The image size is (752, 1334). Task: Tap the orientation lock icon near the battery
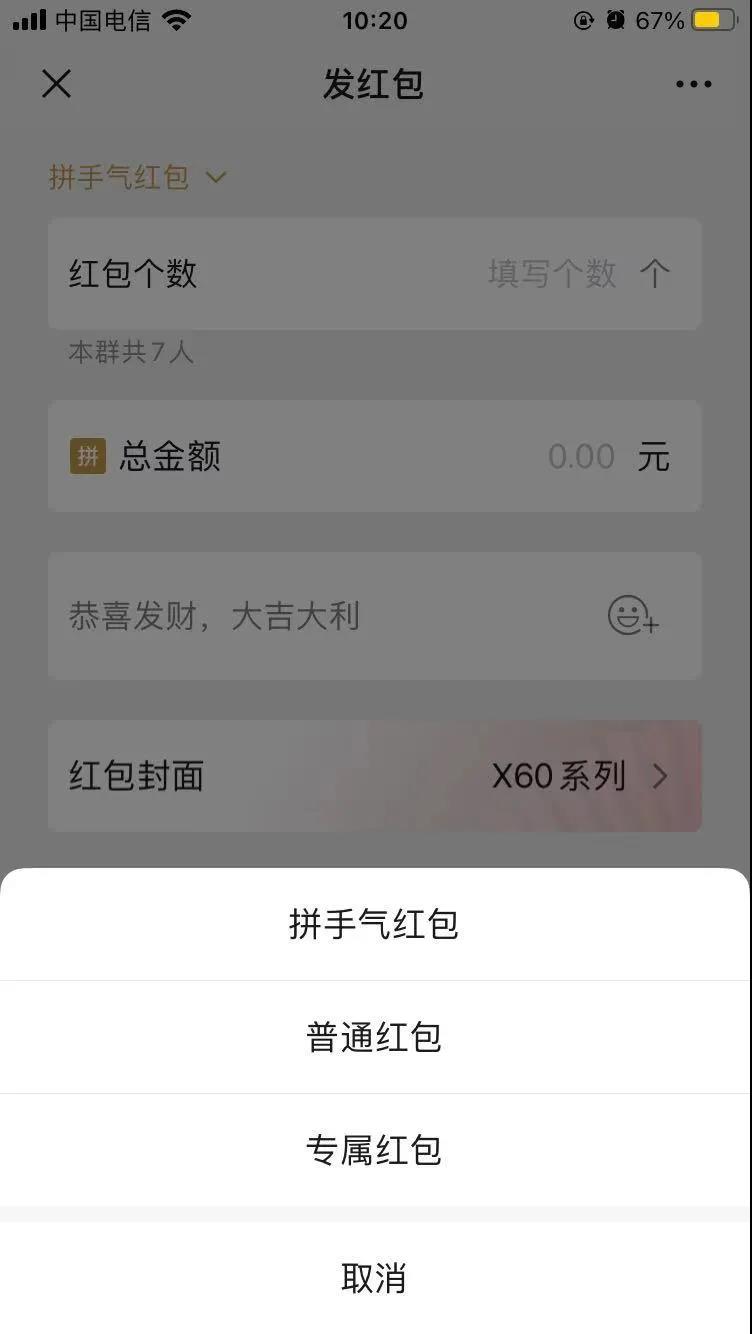point(583,19)
